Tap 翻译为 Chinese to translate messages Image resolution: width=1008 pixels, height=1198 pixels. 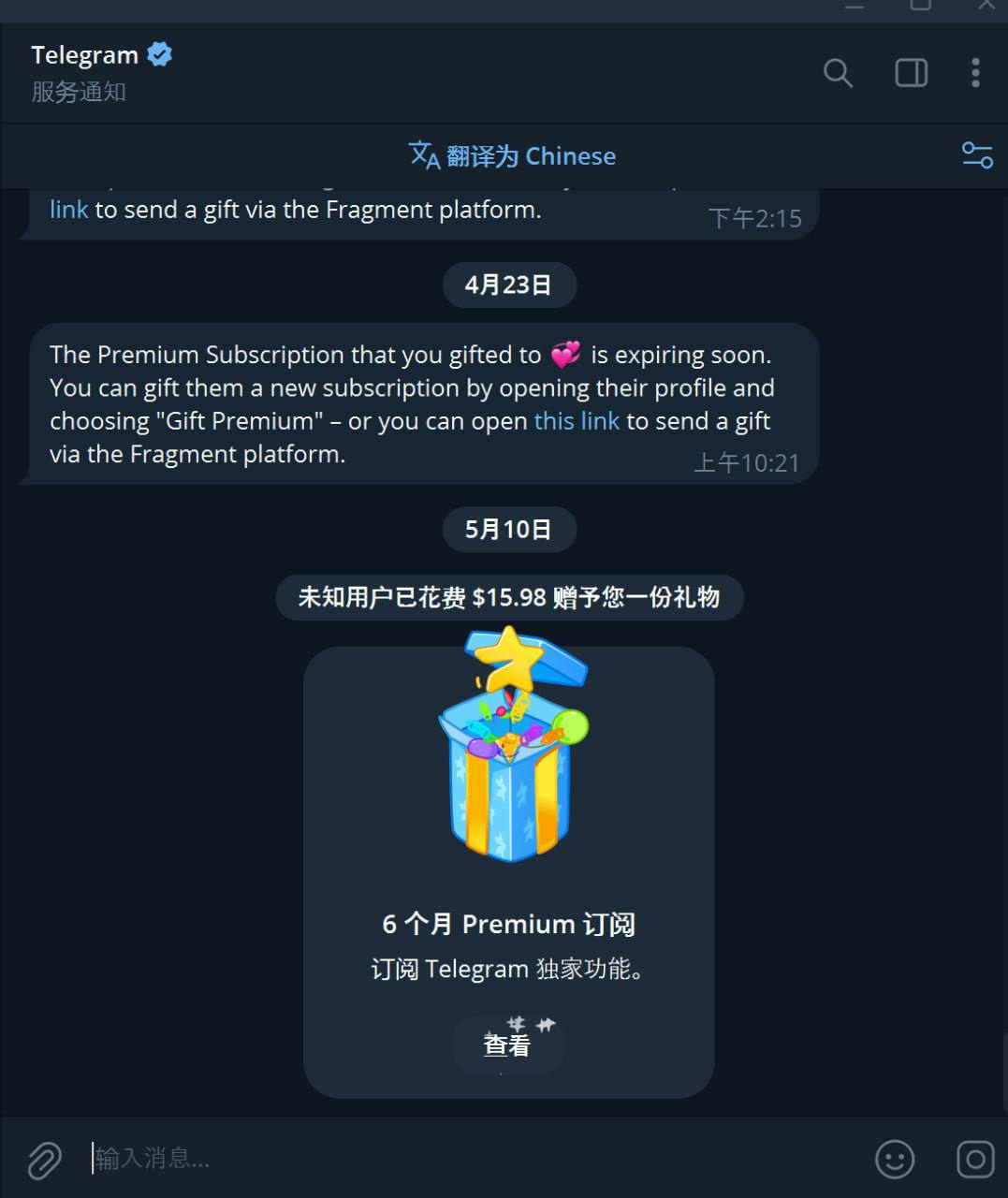click(513, 156)
